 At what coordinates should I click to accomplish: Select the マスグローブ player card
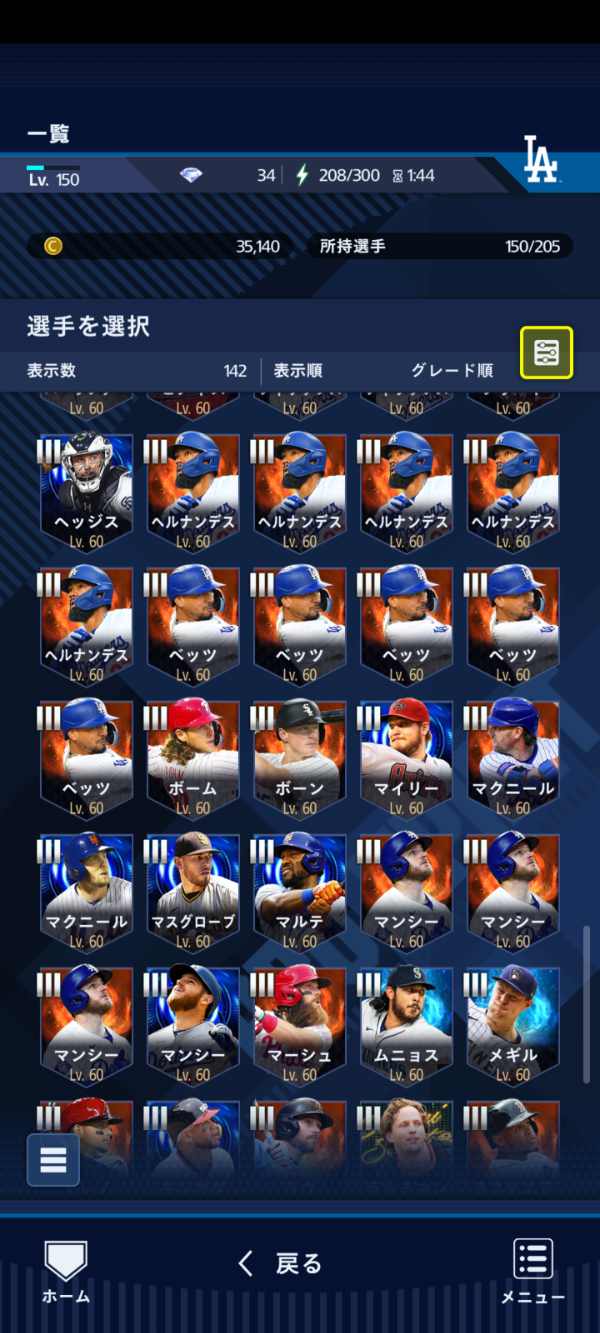click(x=193, y=890)
